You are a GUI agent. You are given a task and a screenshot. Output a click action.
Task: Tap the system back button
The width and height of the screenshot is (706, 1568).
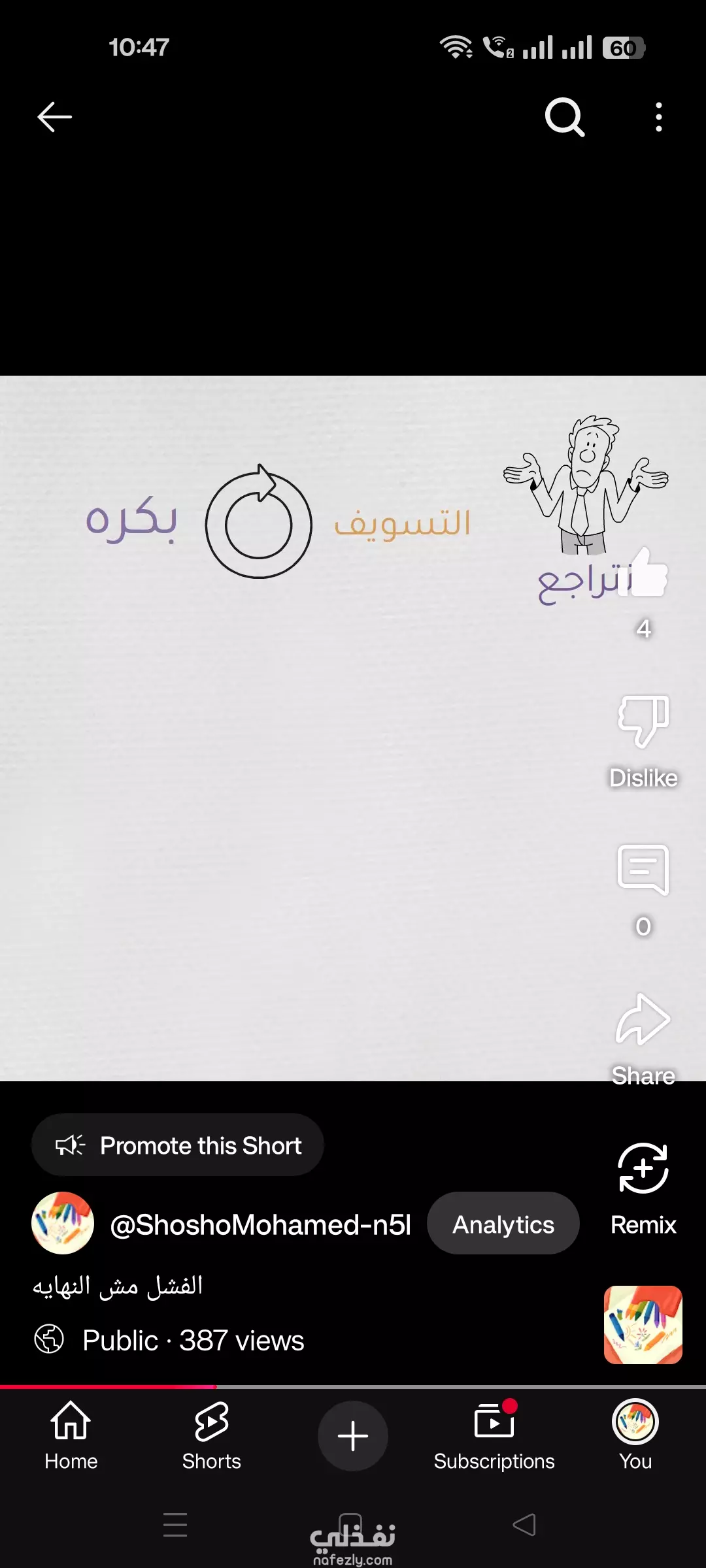click(x=524, y=1525)
